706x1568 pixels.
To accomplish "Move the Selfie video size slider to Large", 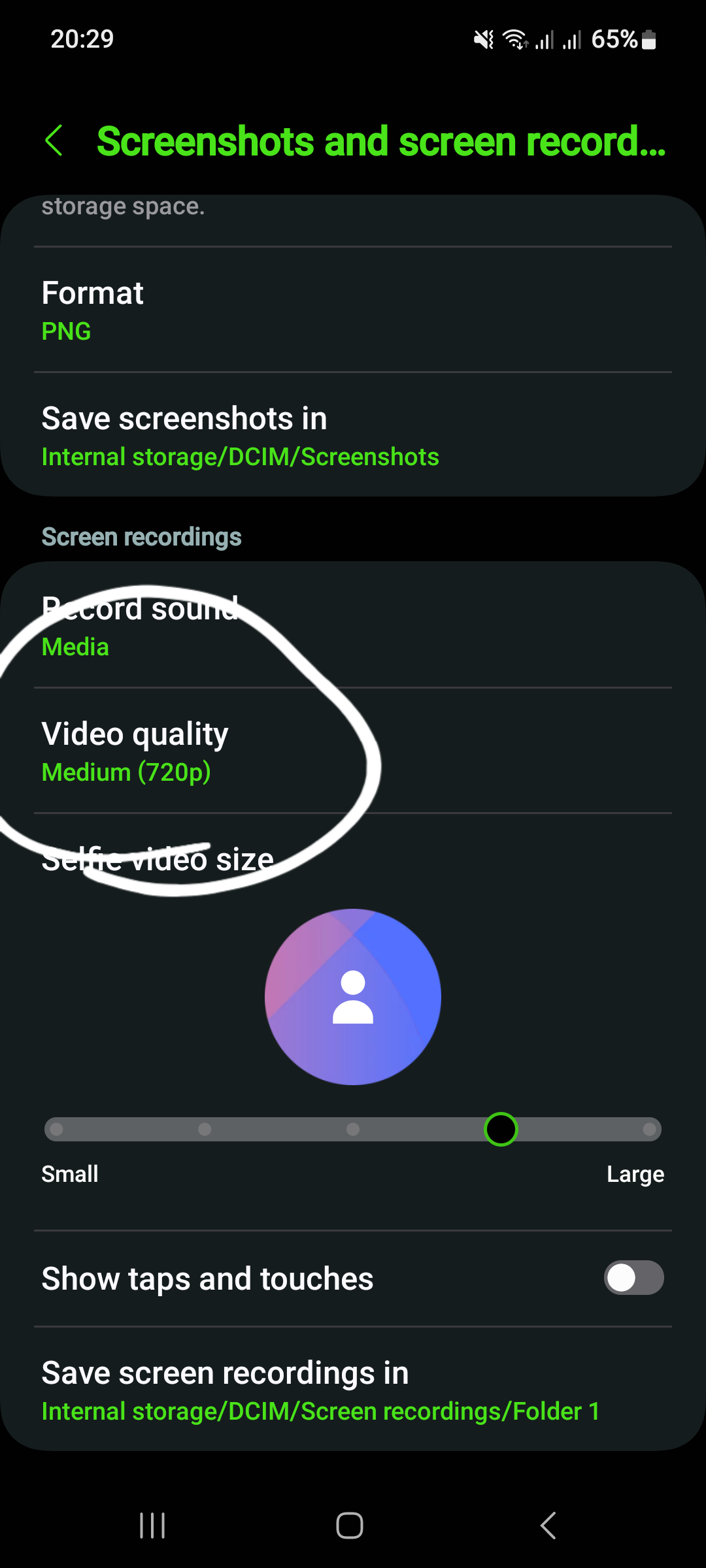I will (x=648, y=1129).
